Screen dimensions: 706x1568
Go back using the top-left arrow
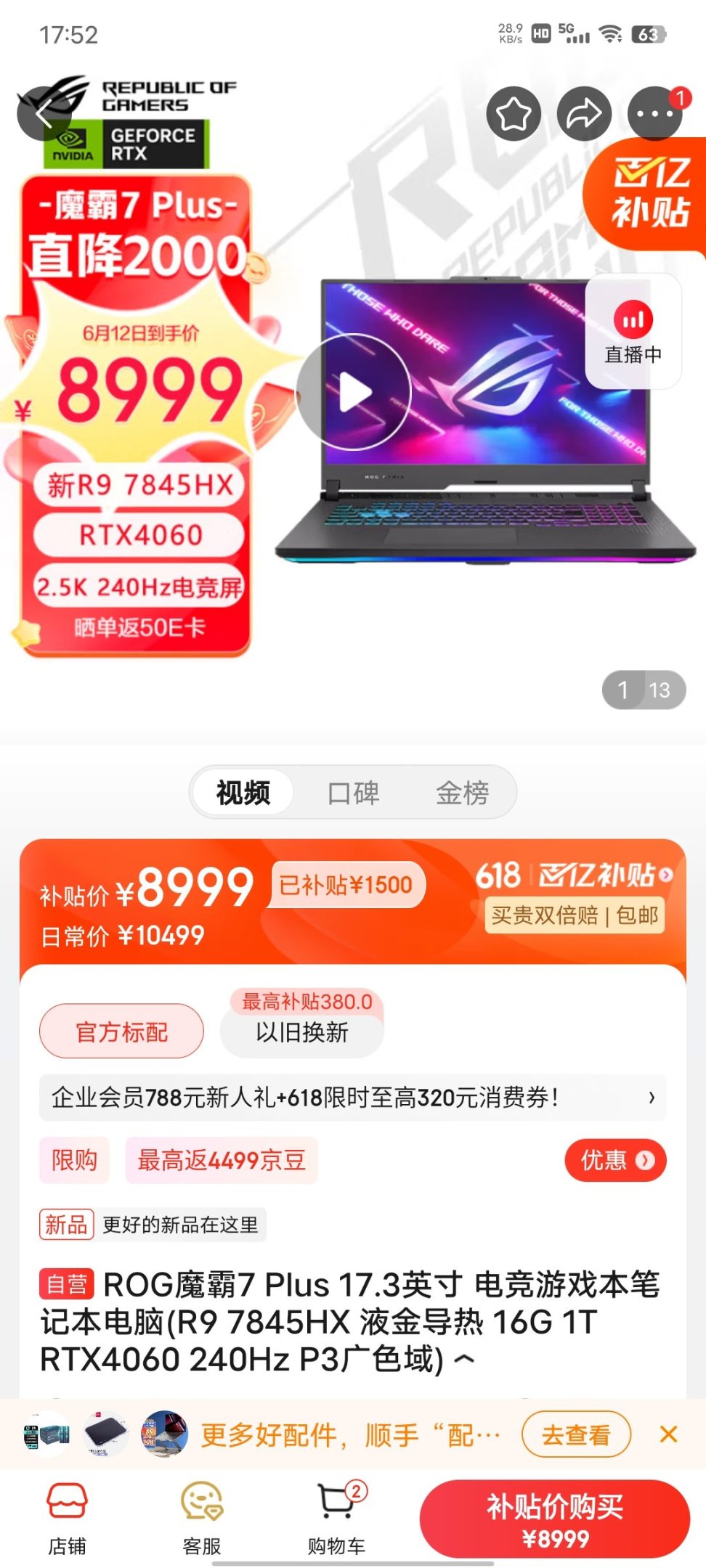tap(44, 113)
